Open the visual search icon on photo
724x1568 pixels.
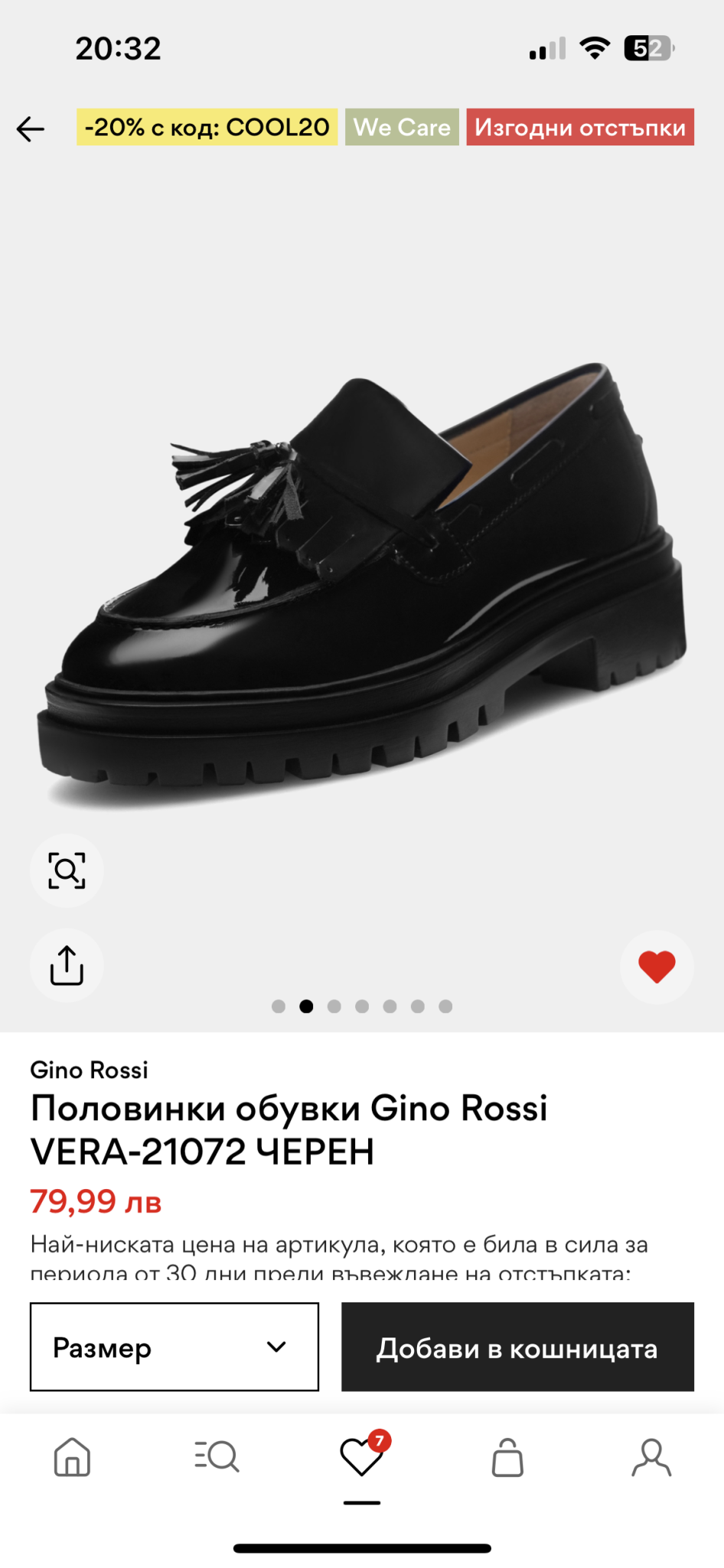pyautogui.click(x=67, y=871)
